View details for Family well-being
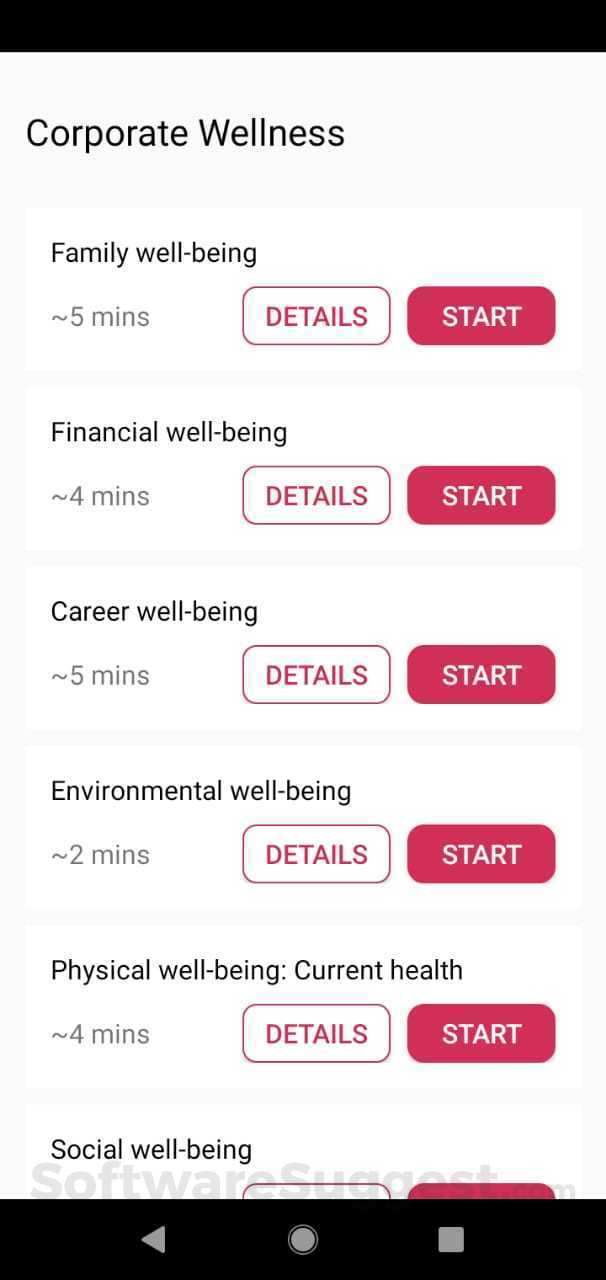The image size is (606, 1280). coord(316,316)
